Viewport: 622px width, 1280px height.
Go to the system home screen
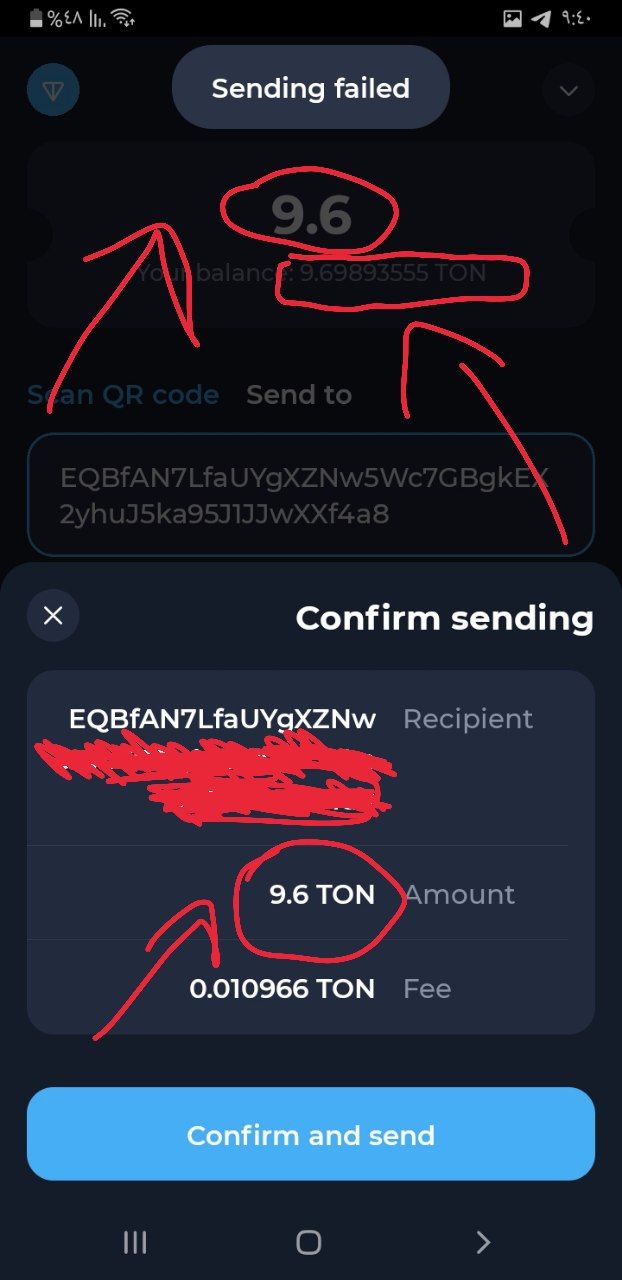(309, 1242)
